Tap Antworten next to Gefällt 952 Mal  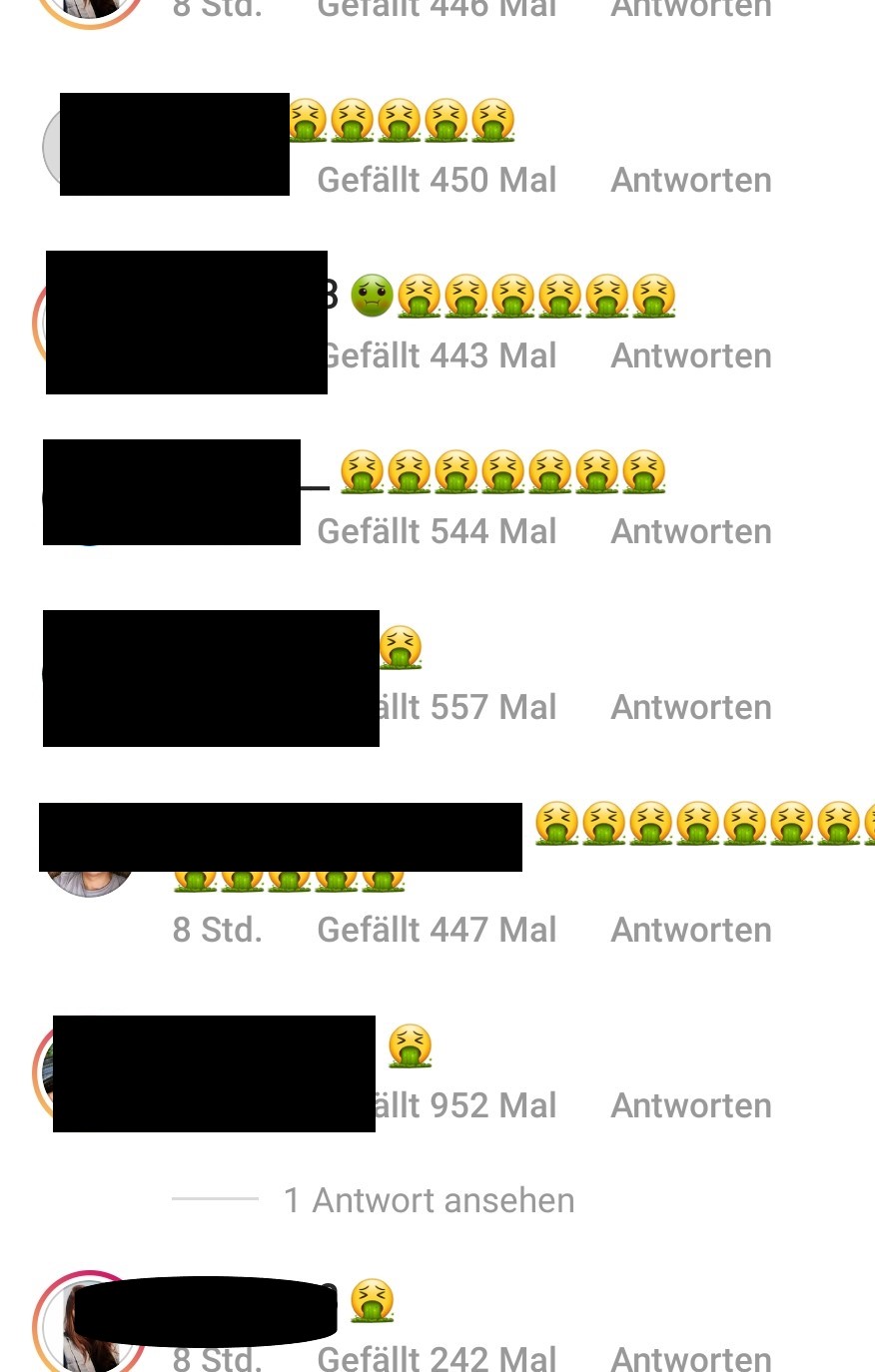(x=691, y=1106)
